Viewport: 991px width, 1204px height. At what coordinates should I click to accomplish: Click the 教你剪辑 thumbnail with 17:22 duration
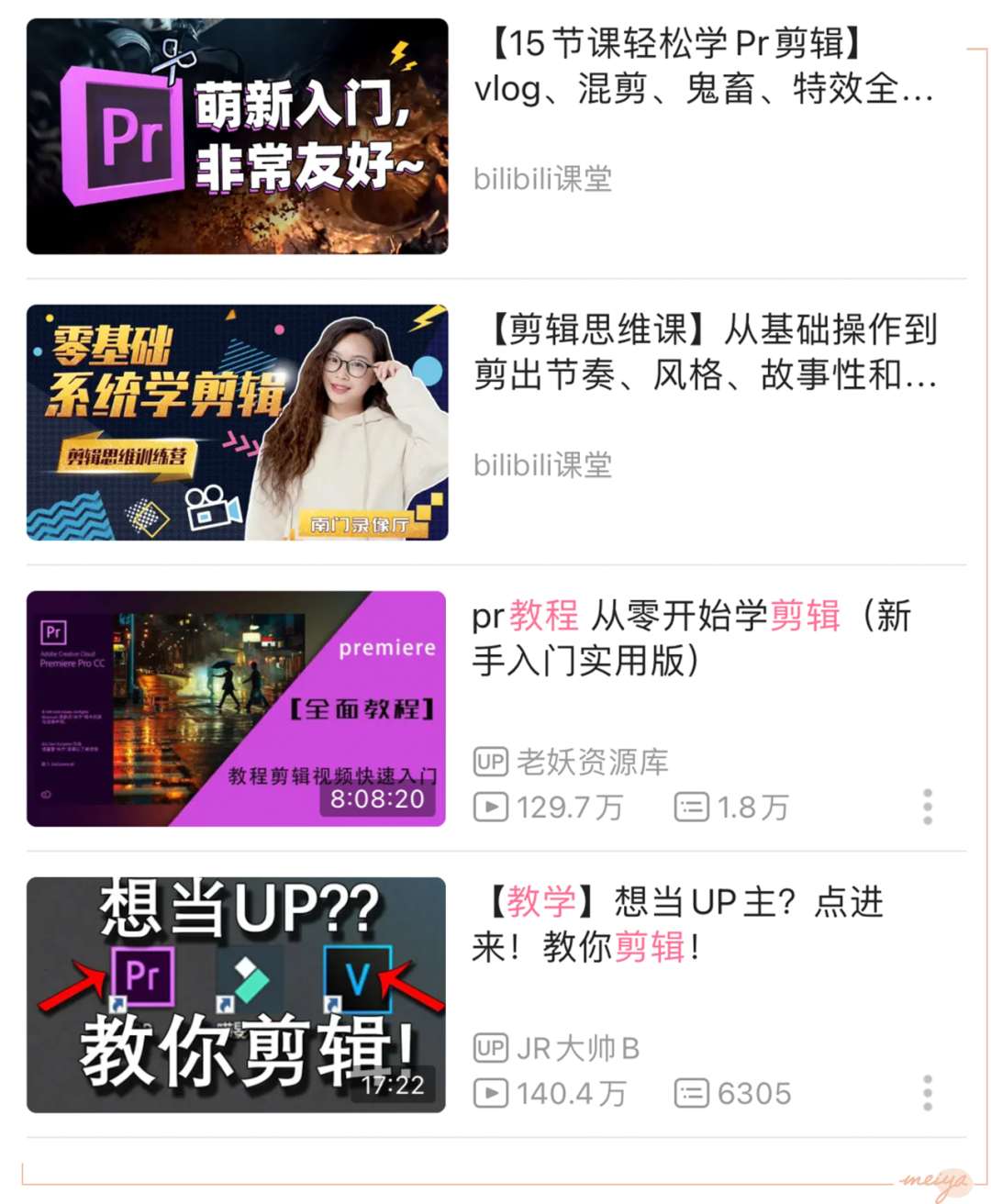pos(238,994)
